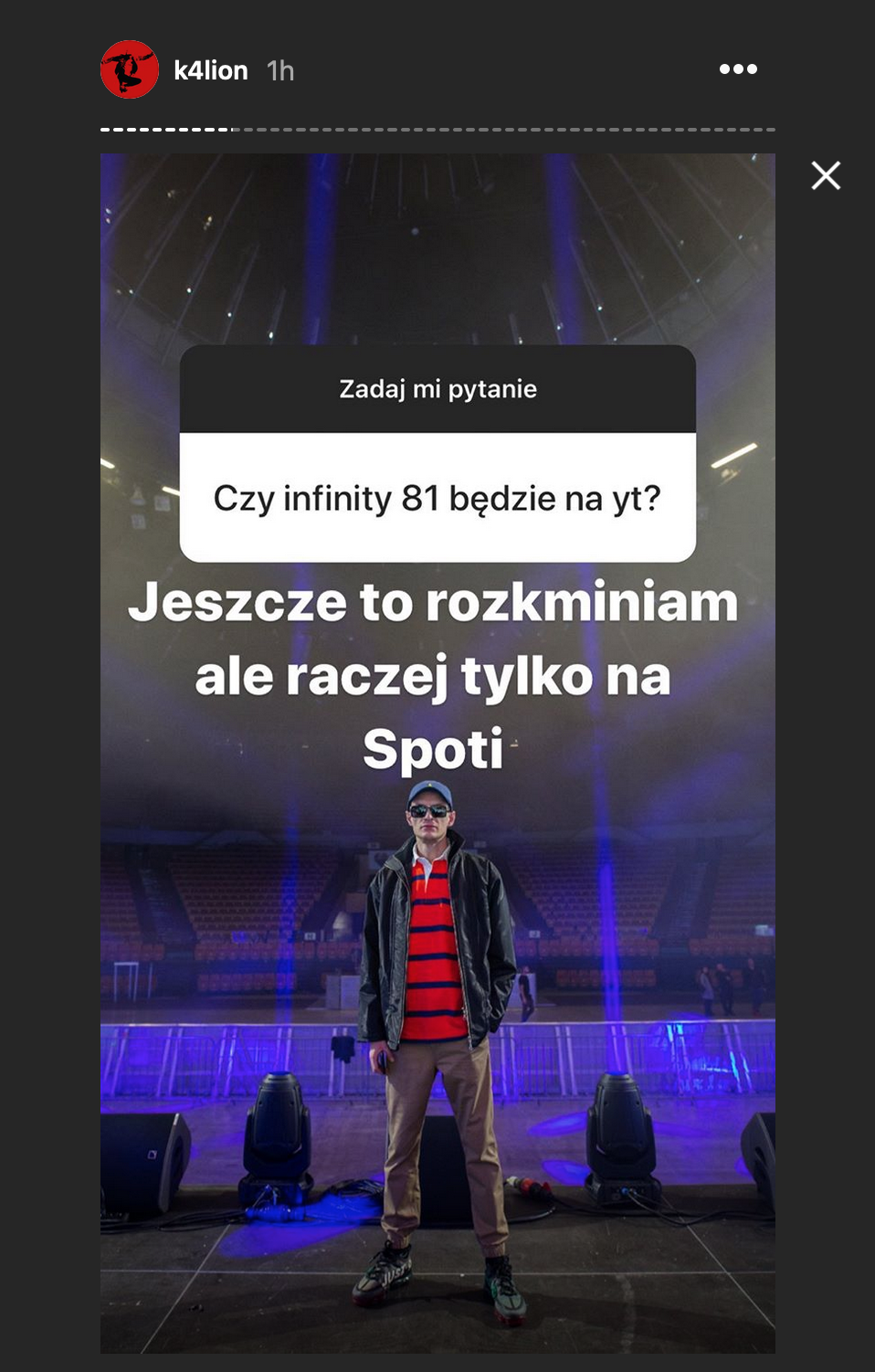Open the k4lion username link
The image size is (875, 1372).
[x=211, y=70]
